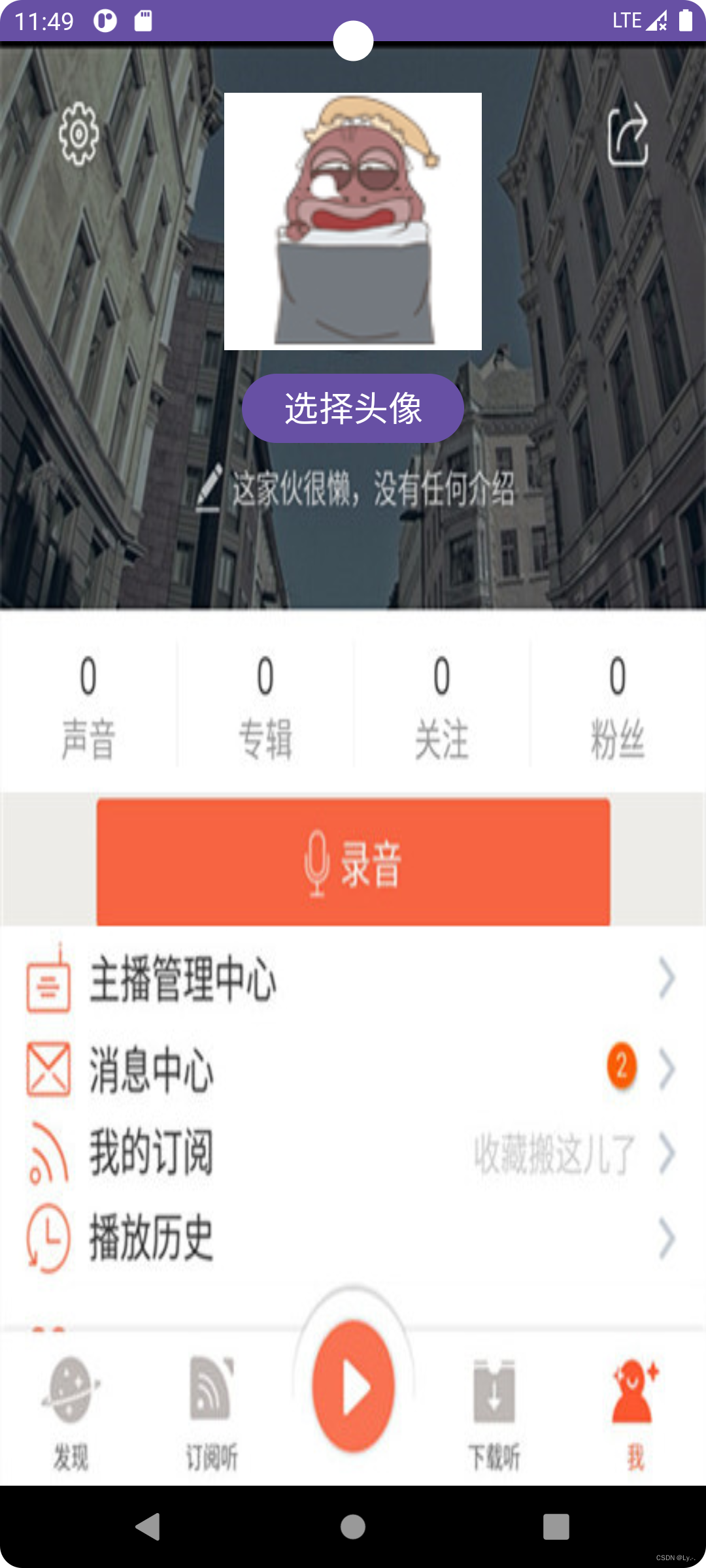
Task: Open the settings gear icon
Action: pyautogui.click(x=78, y=134)
